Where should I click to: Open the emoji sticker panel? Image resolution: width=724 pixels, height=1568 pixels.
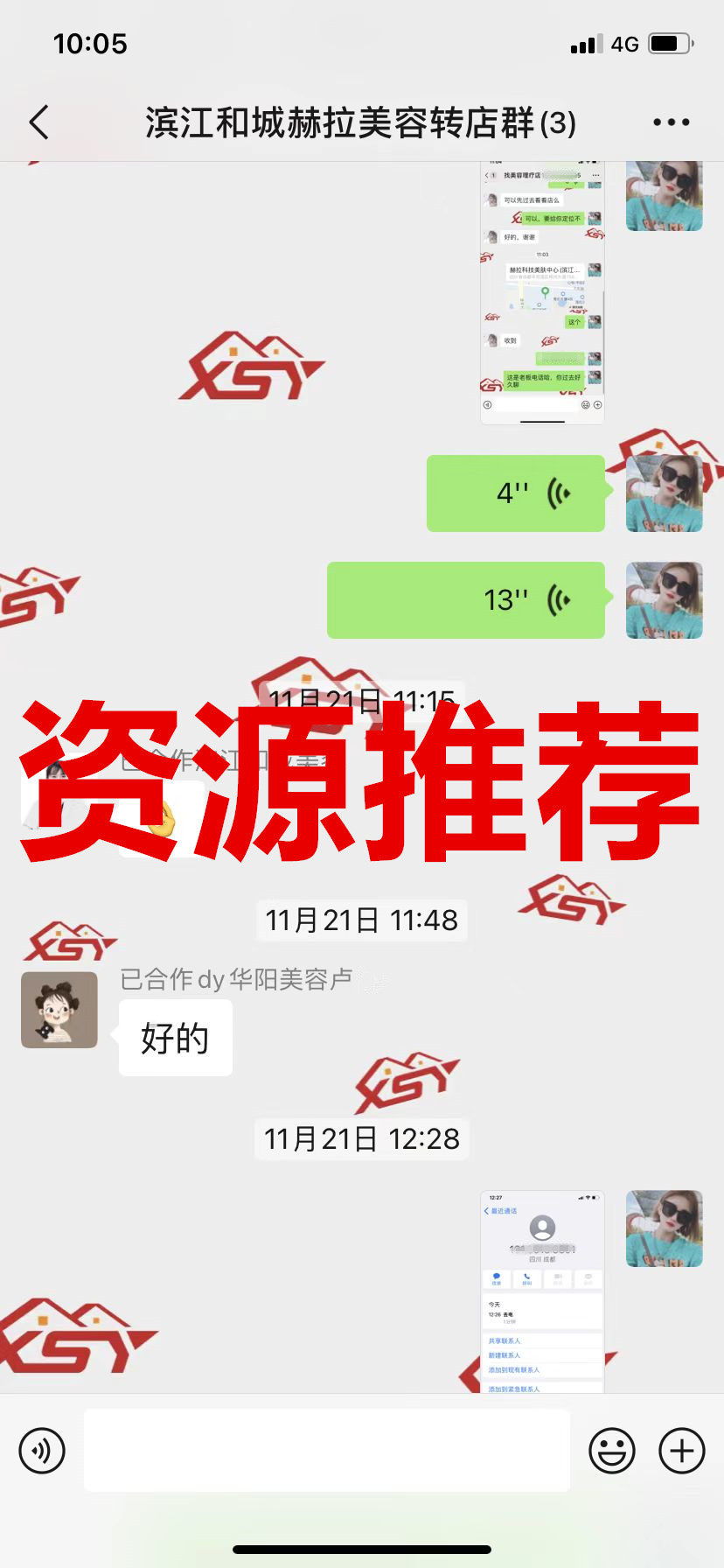click(612, 1451)
